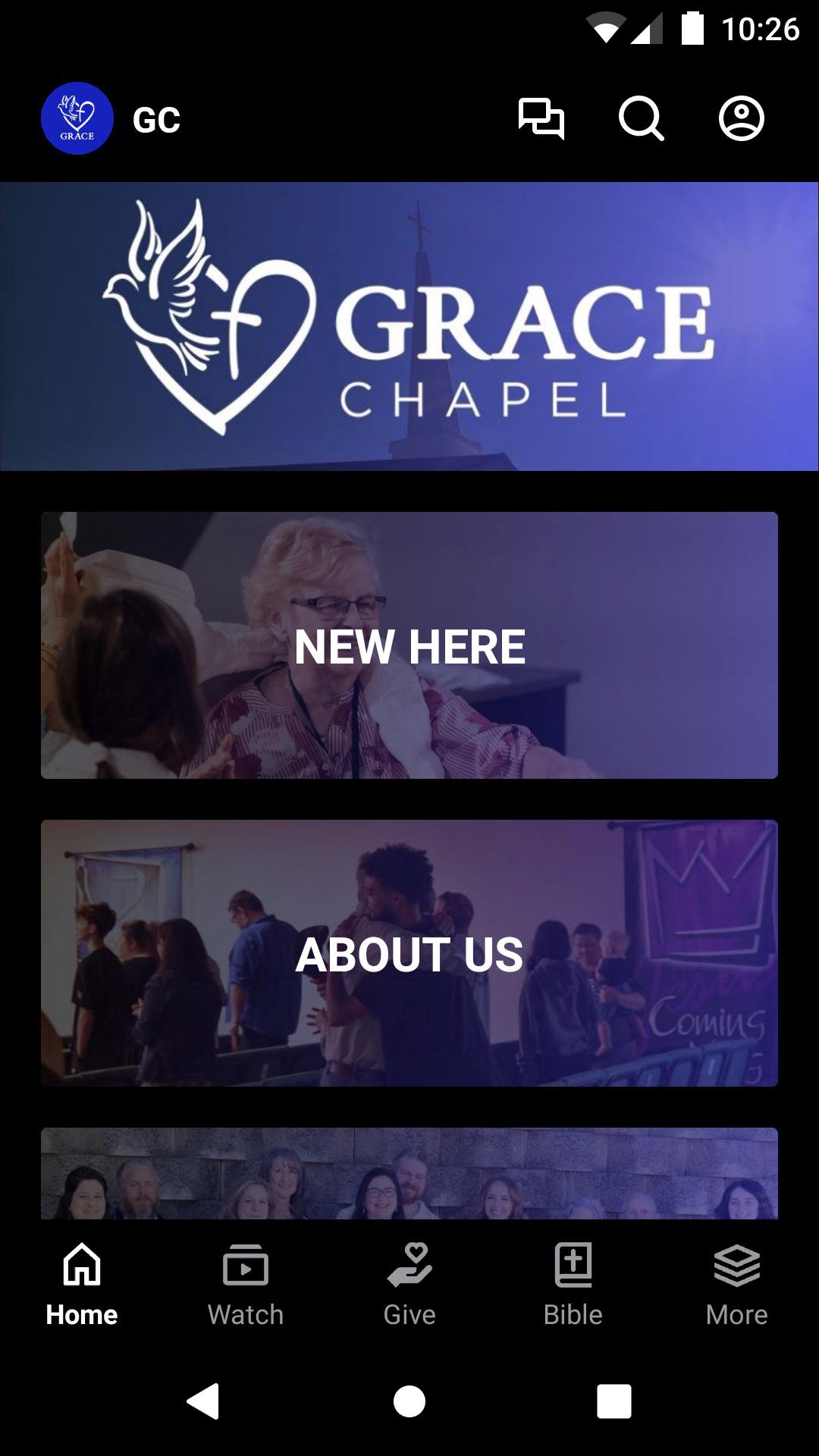
Task: Go back with the system back button
Action: tap(203, 1401)
